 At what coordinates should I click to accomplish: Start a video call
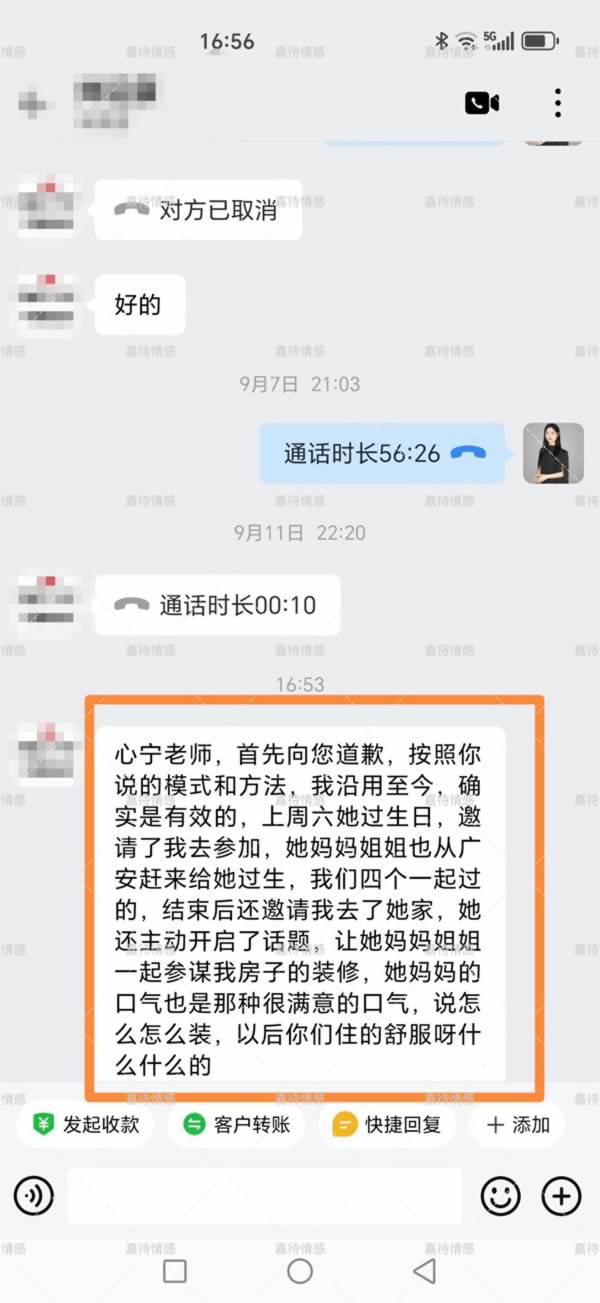481,102
